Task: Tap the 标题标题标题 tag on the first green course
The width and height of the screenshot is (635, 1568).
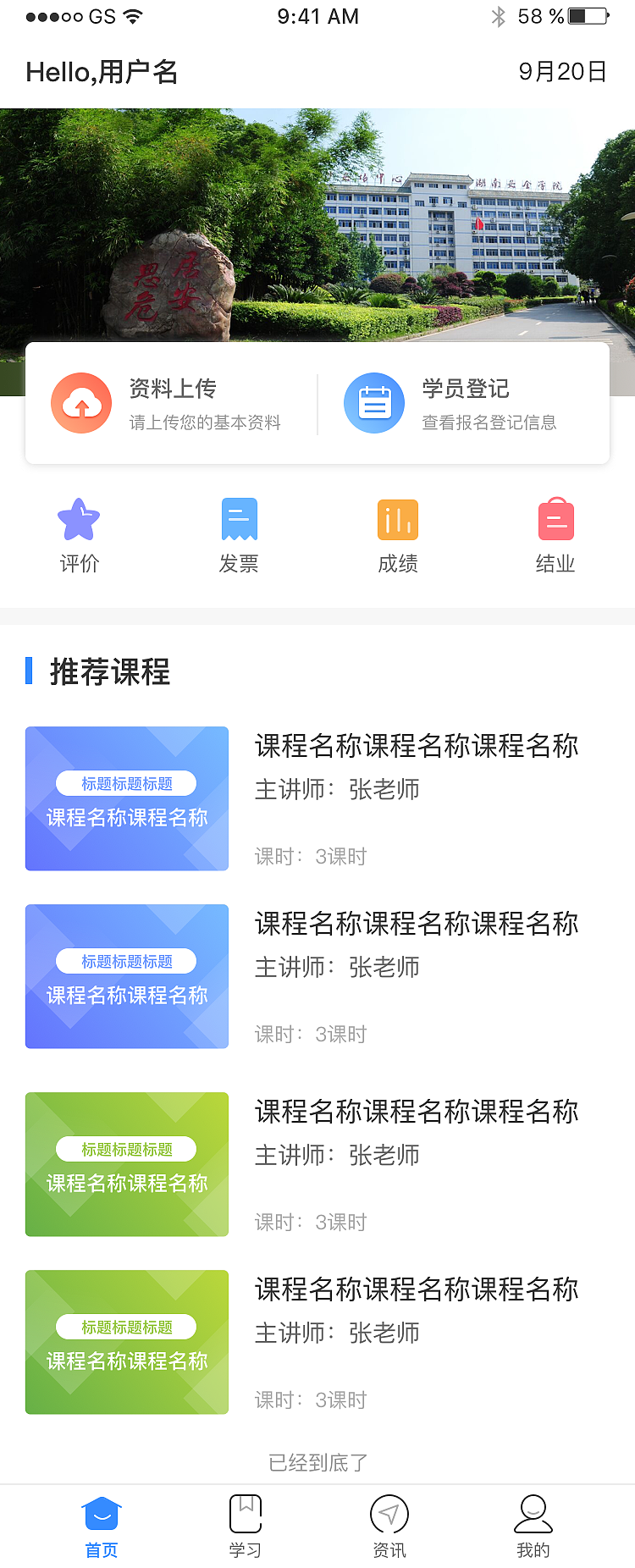Action: (x=126, y=1149)
